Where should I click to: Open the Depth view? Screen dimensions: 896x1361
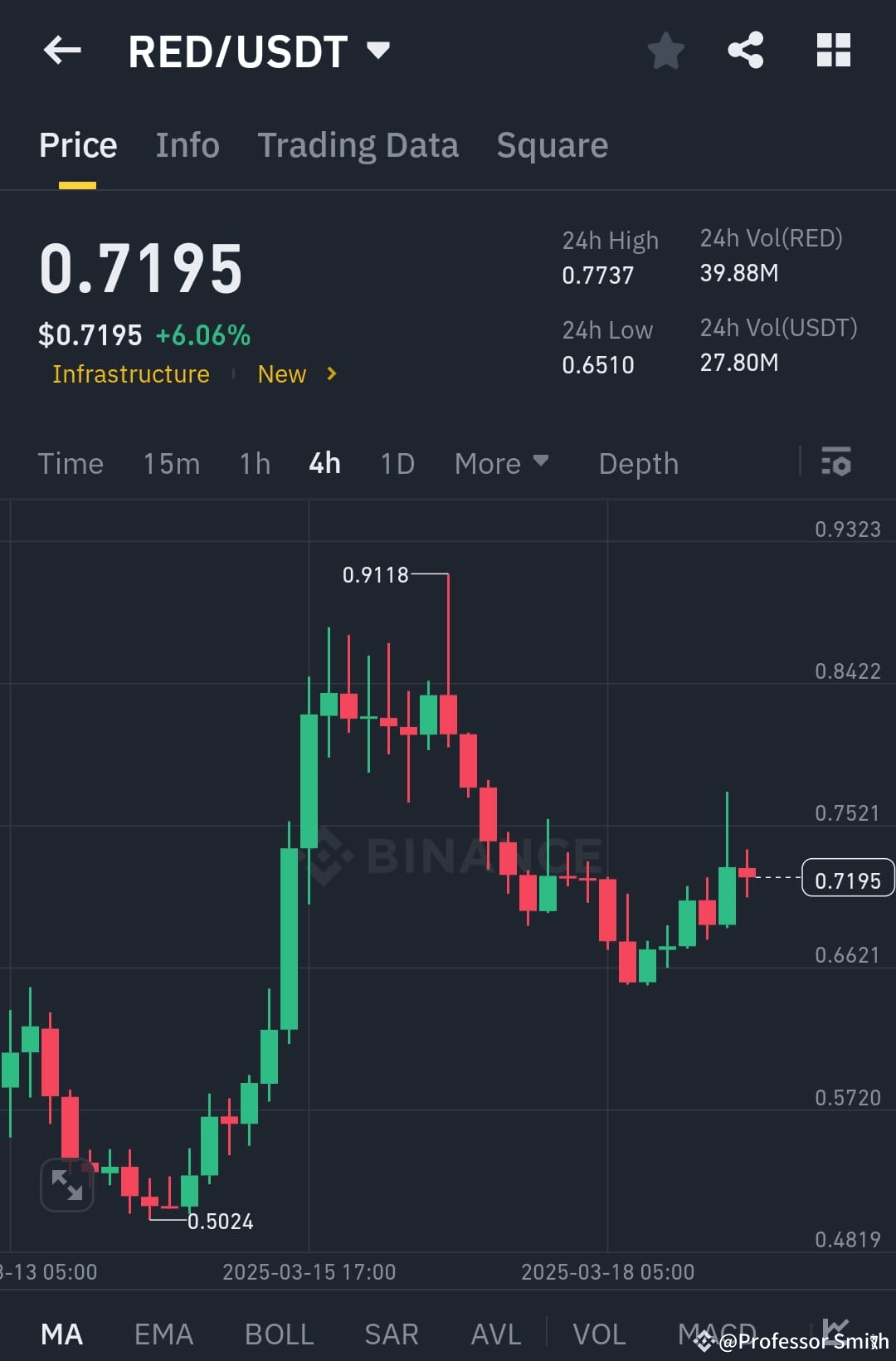click(x=637, y=462)
